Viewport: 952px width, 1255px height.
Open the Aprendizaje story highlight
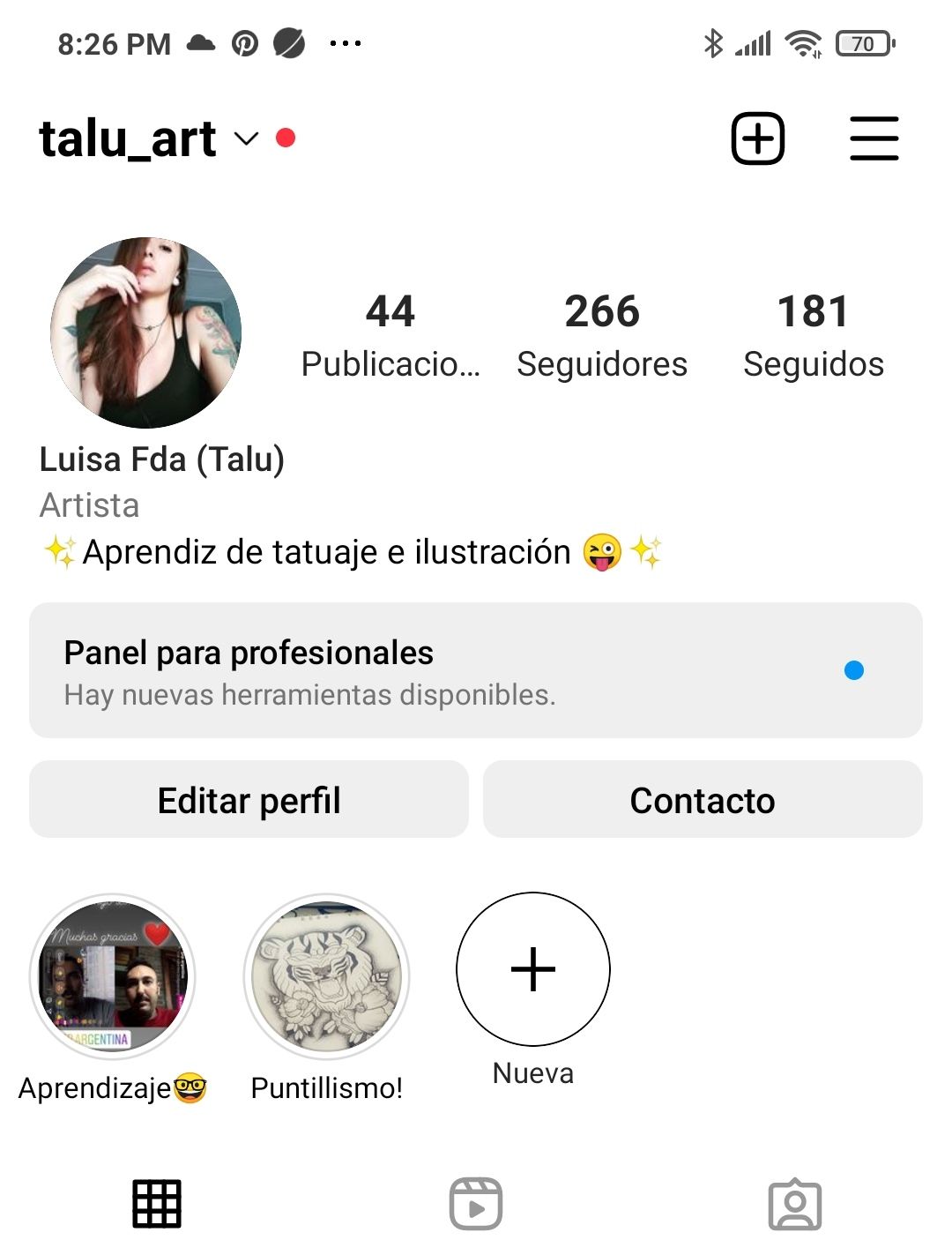(x=113, y=976)
